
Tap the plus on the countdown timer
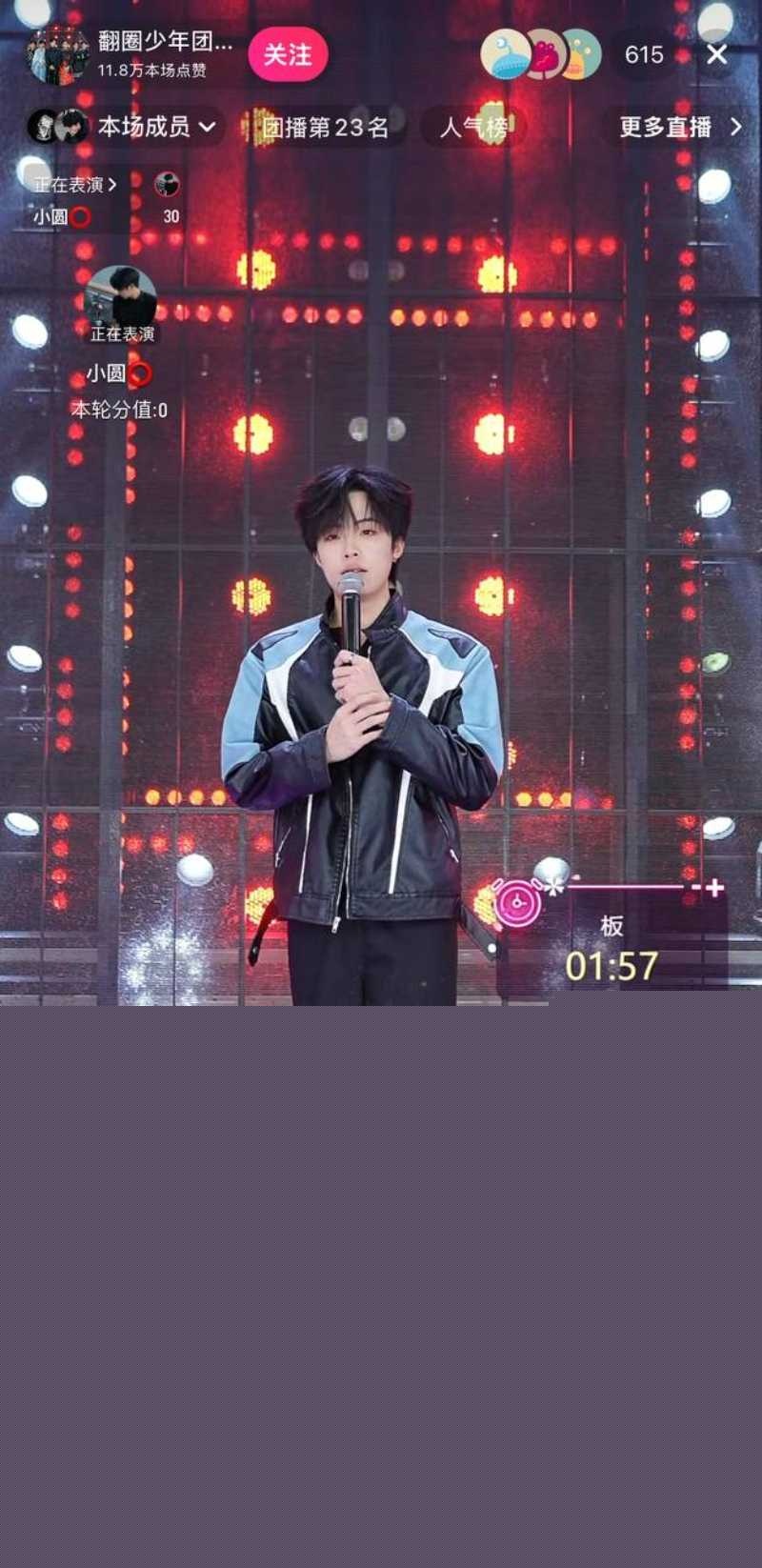click(714, 888)
